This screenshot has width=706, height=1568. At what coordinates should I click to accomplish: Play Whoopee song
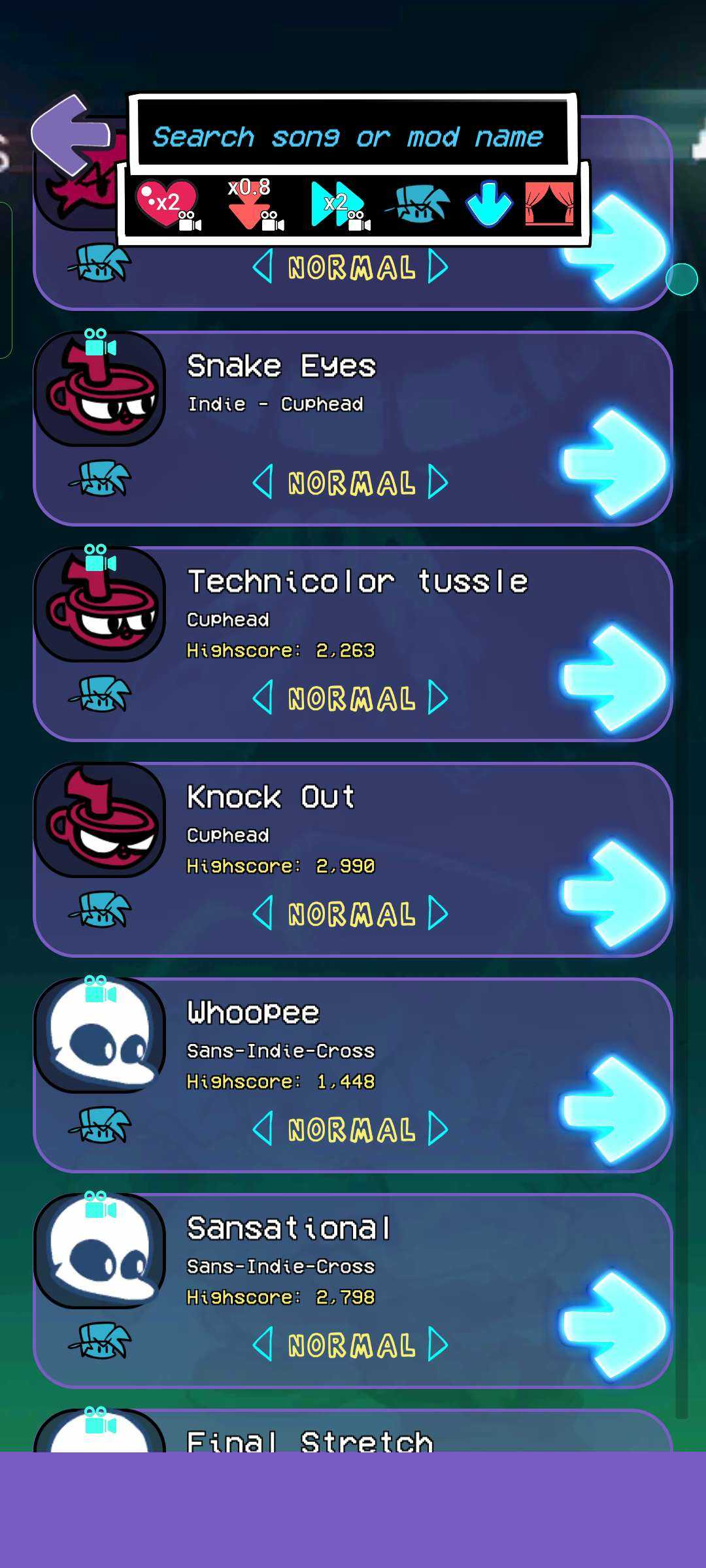click(x=613, y=1109)
